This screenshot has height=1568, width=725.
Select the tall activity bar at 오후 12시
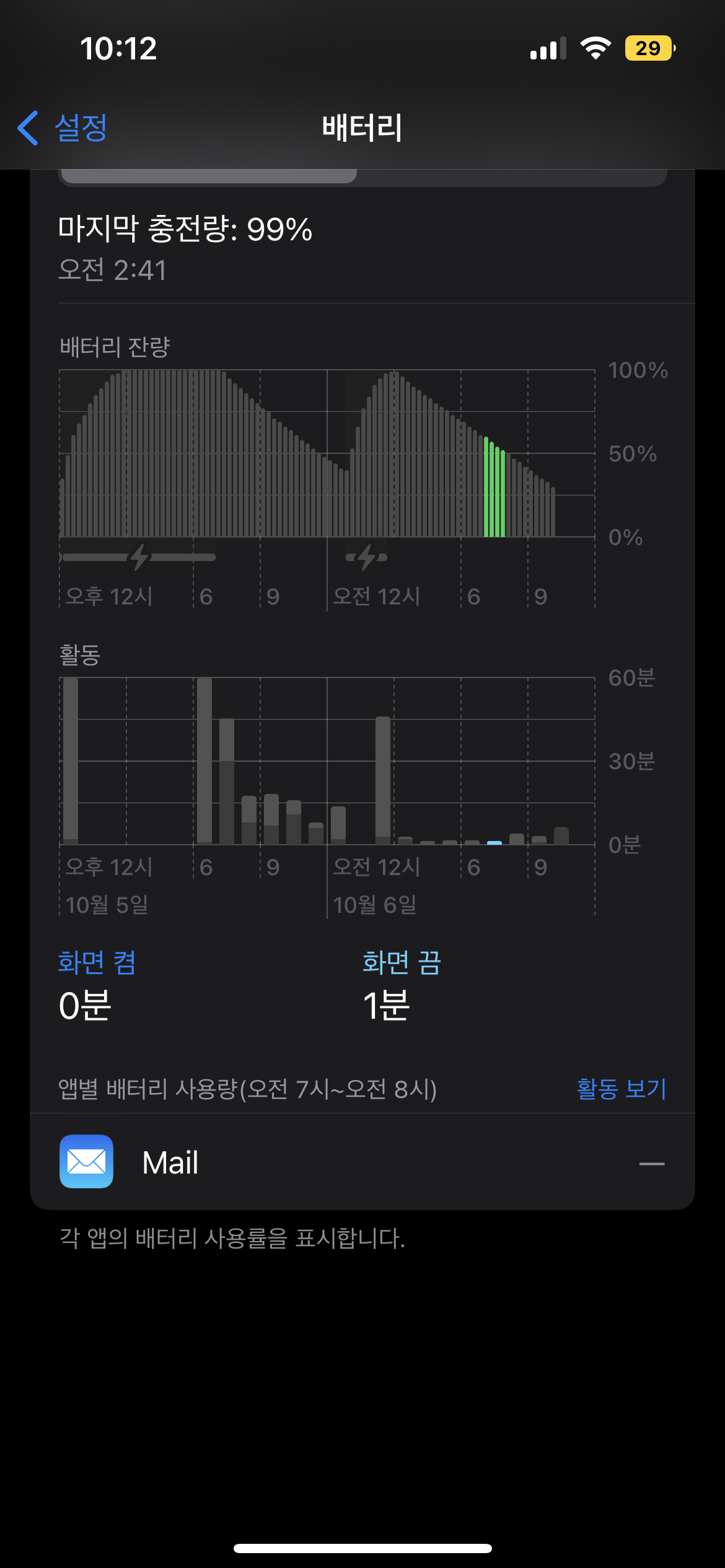click(x=71, y=760)
